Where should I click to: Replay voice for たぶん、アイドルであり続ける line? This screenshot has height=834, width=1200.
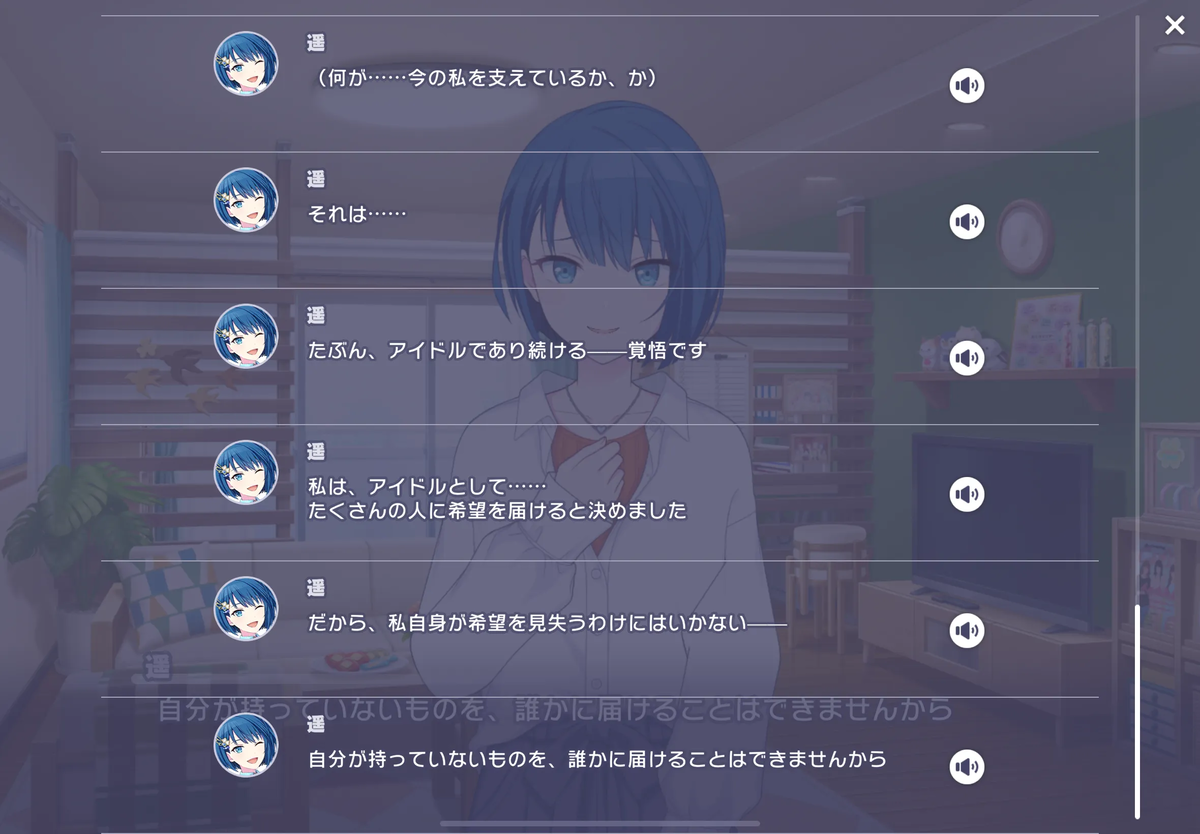(966, 358)
